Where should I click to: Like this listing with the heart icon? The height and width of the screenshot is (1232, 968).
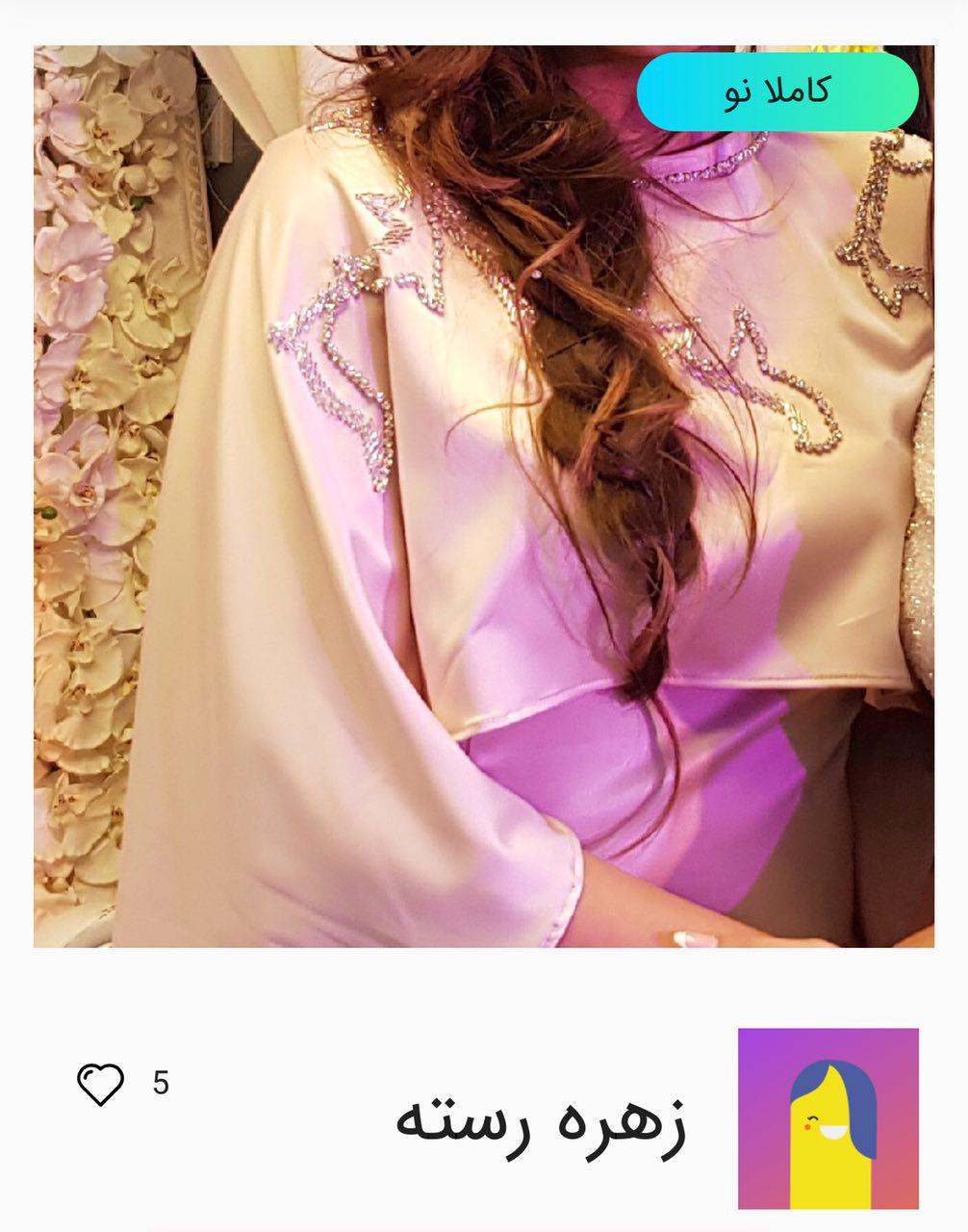click(x=100, y=1084)
